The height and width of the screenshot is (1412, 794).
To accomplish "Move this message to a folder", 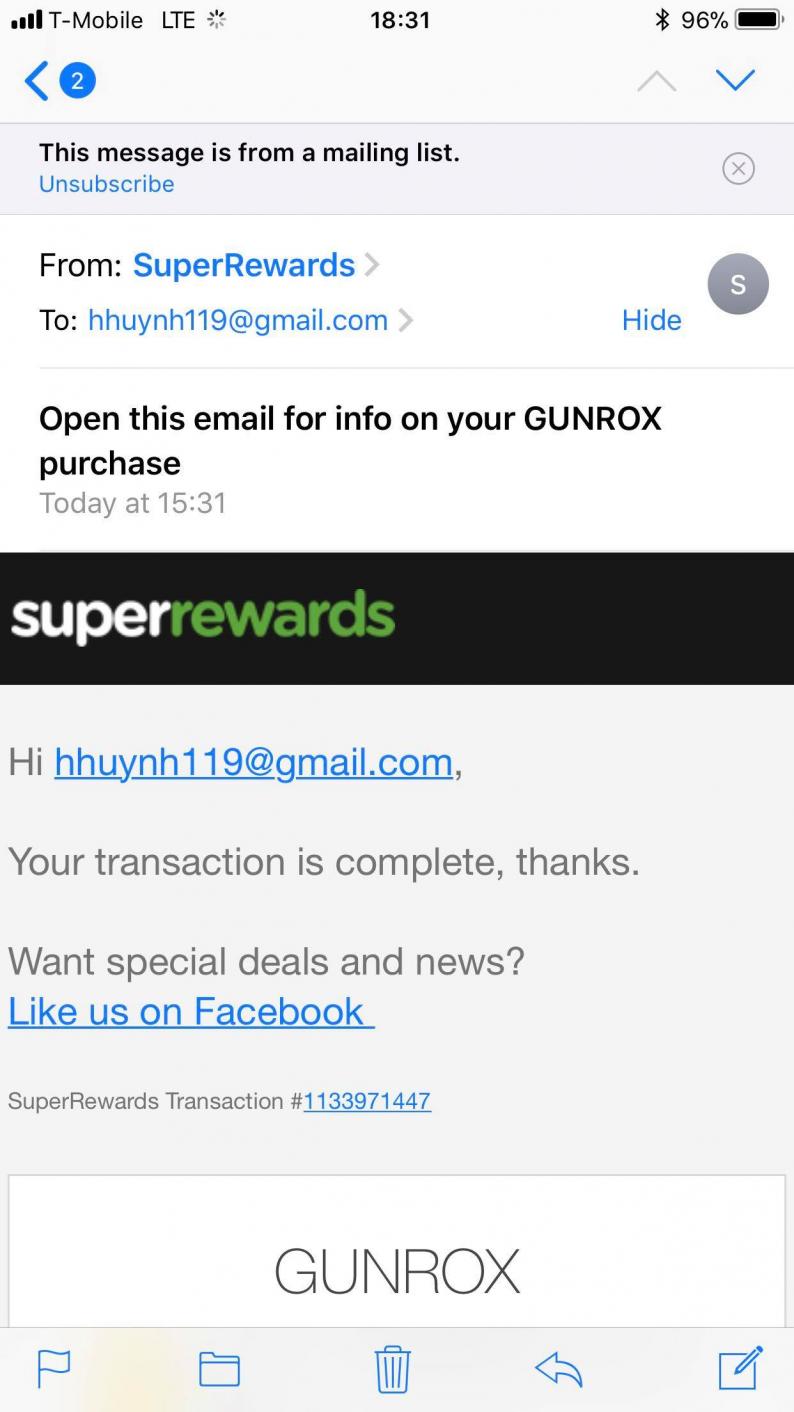I will point(219,1368).
